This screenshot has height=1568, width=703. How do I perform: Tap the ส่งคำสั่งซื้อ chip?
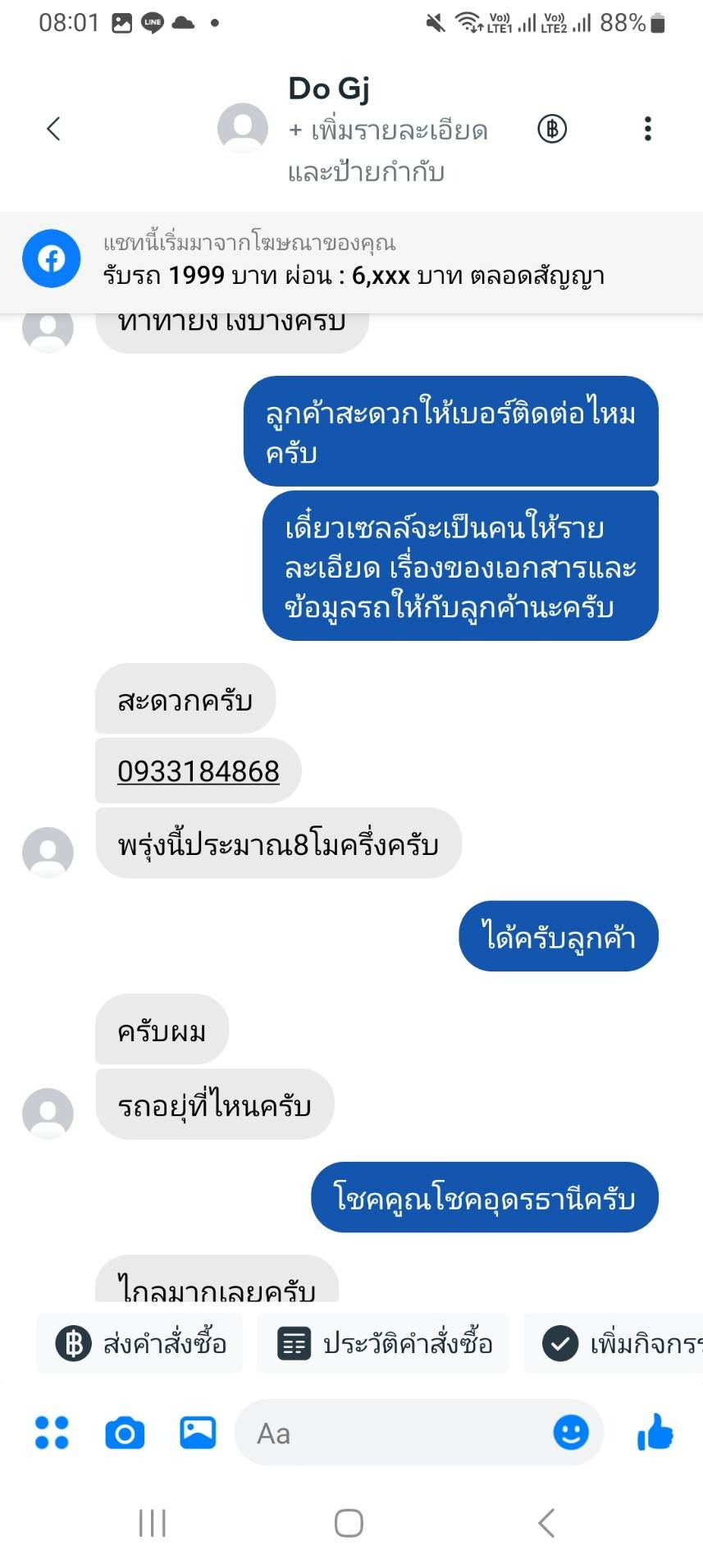click(x=139, y=1343)
